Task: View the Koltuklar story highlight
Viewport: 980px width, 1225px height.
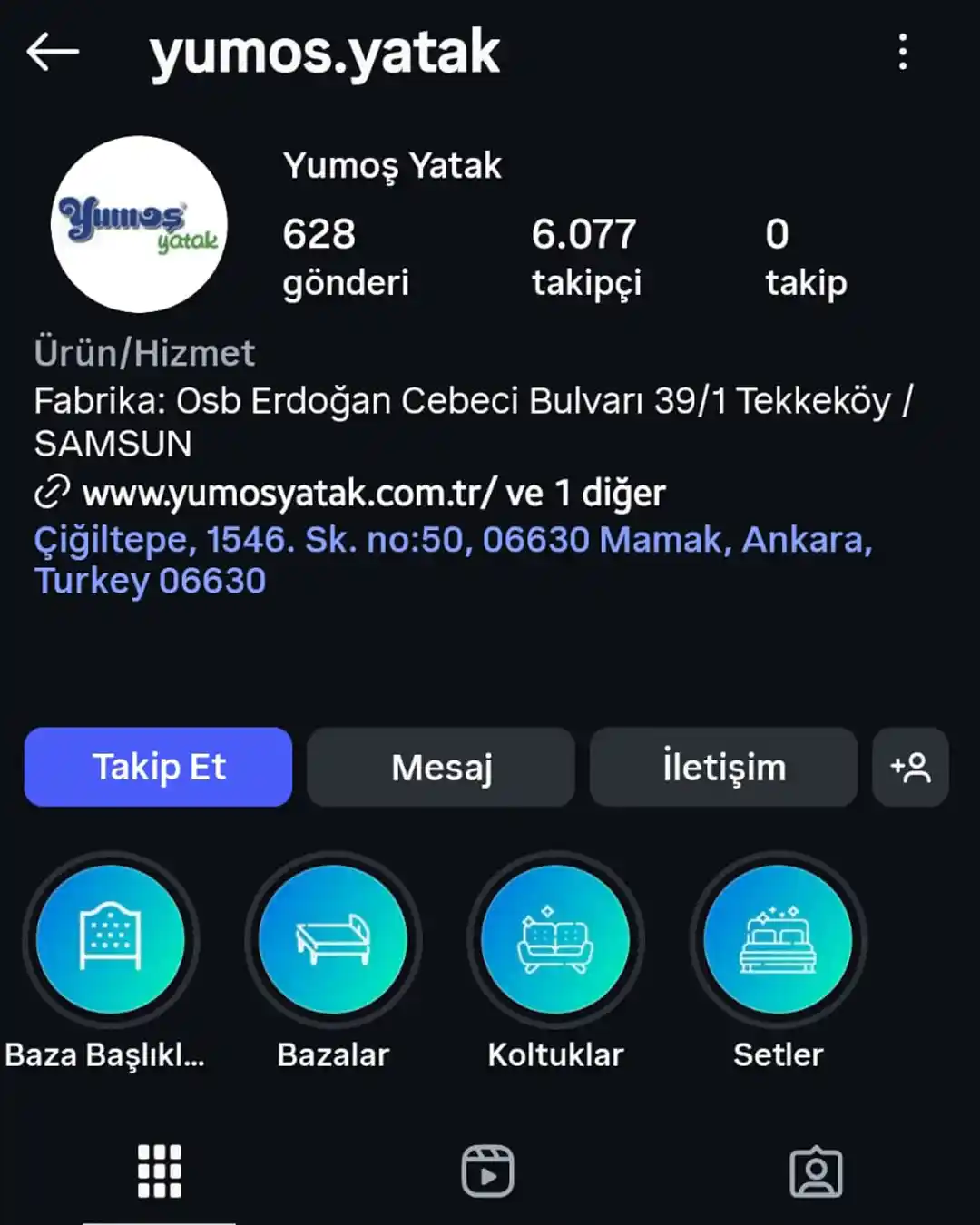Action: pos(555,939)
